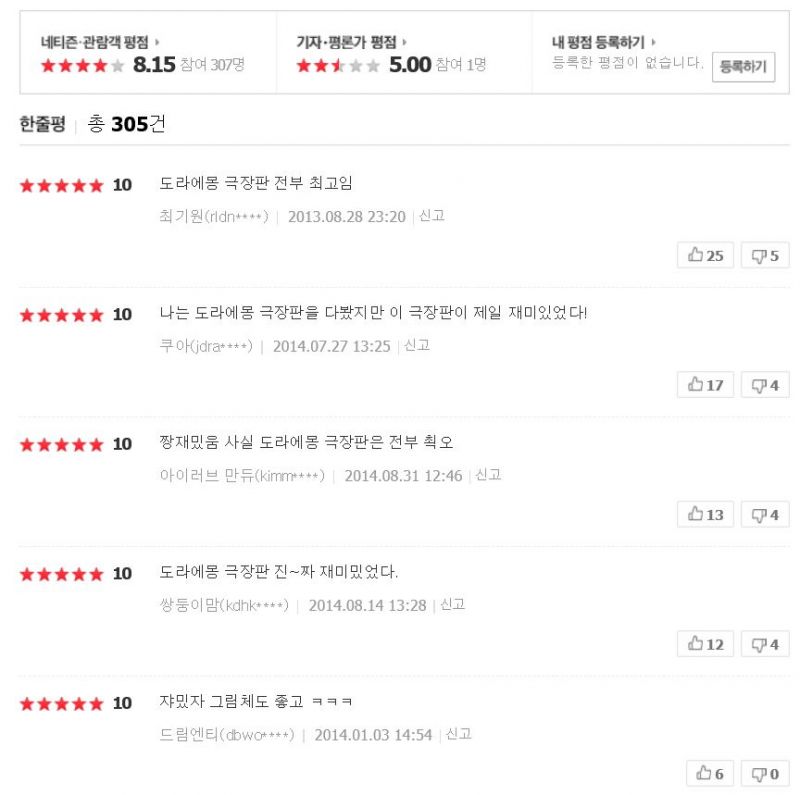The width and height of the screenshot is (800, 795).
Task: Tap the 등록하기 button to register rating
Action: 743,68
